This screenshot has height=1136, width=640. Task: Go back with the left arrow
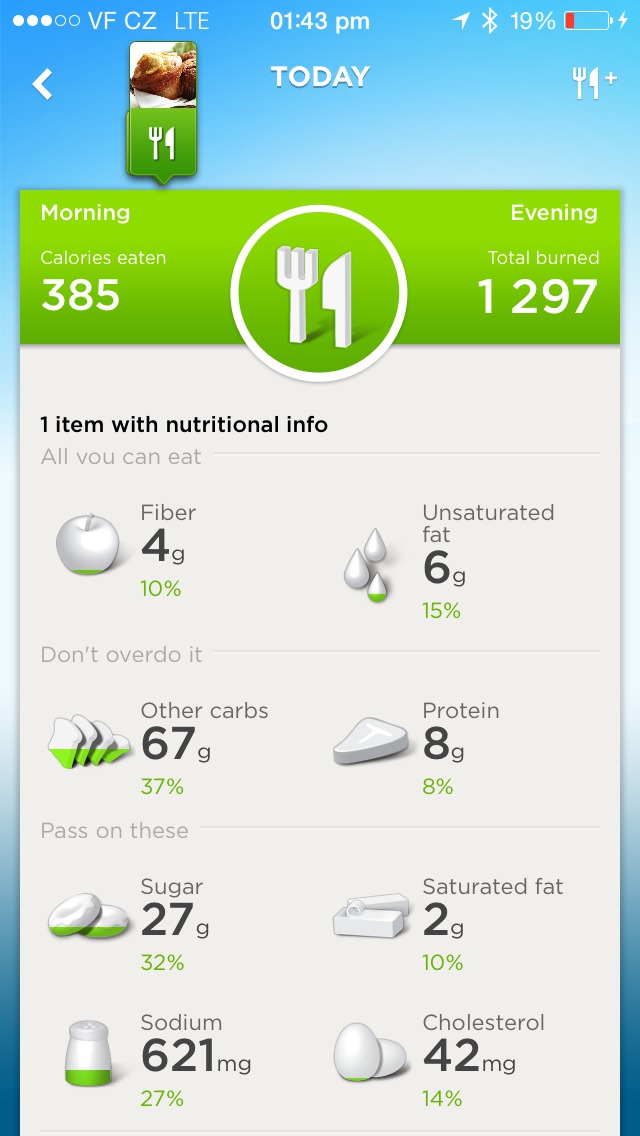43,84
